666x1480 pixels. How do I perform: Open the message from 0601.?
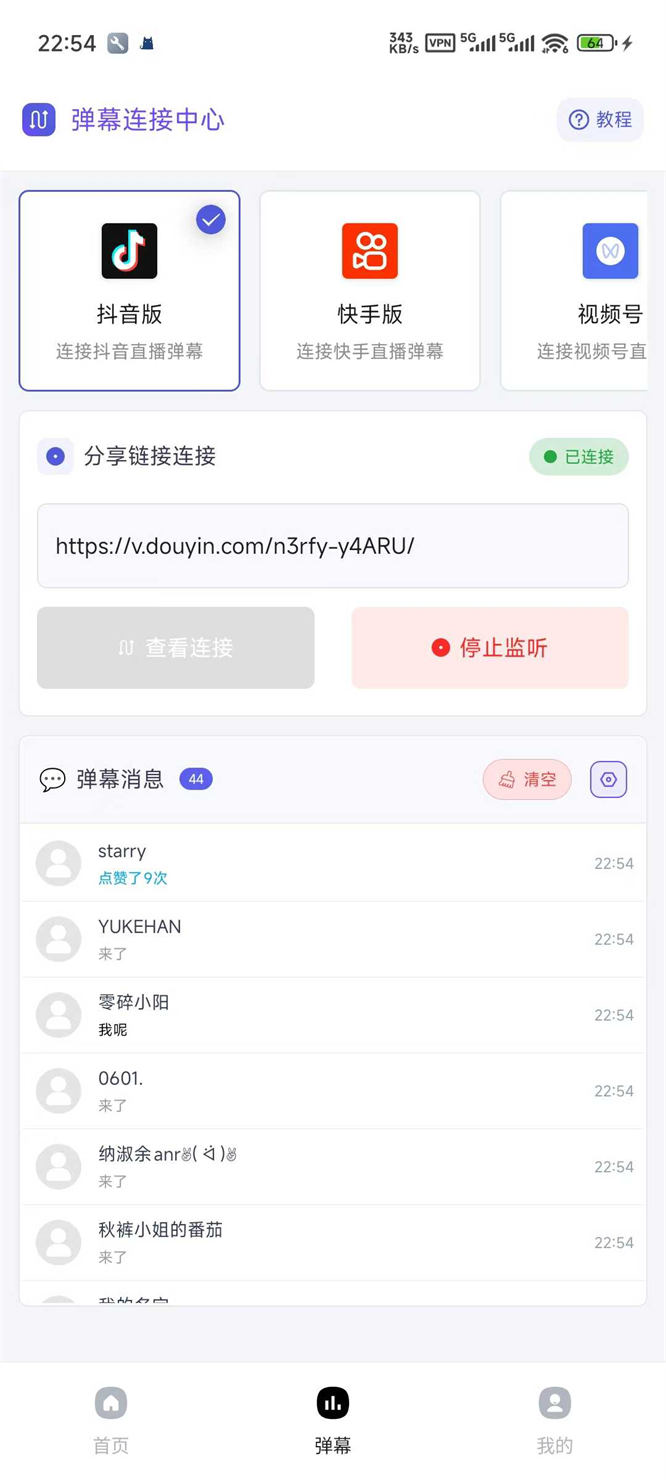[x=332, y=1091]
